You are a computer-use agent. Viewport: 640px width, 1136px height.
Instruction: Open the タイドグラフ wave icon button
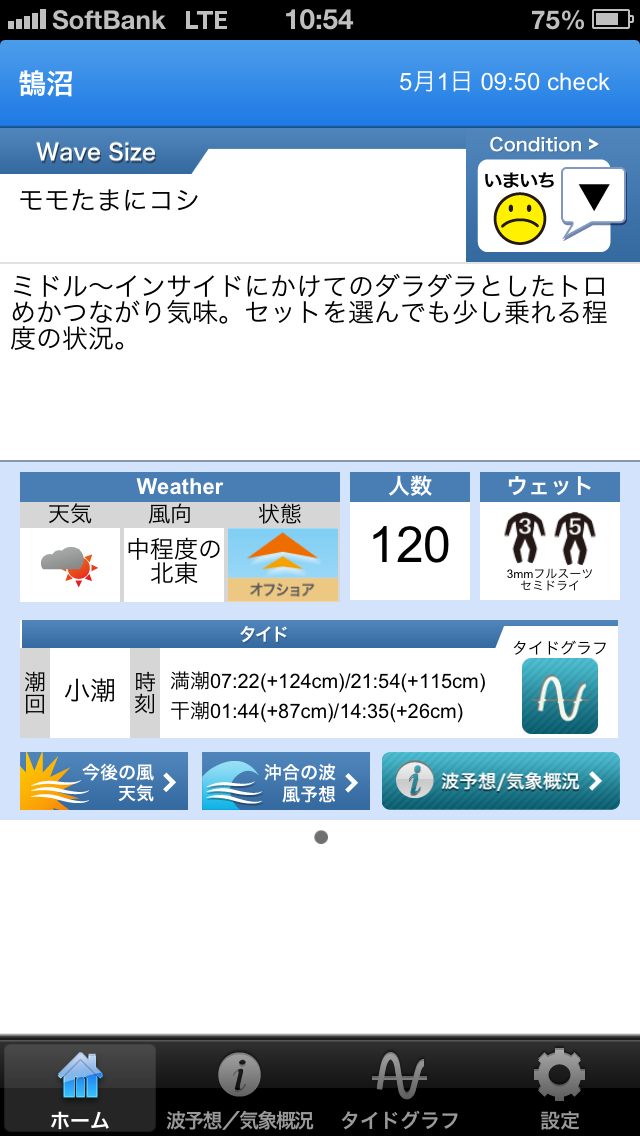click(x=560, y=696)
